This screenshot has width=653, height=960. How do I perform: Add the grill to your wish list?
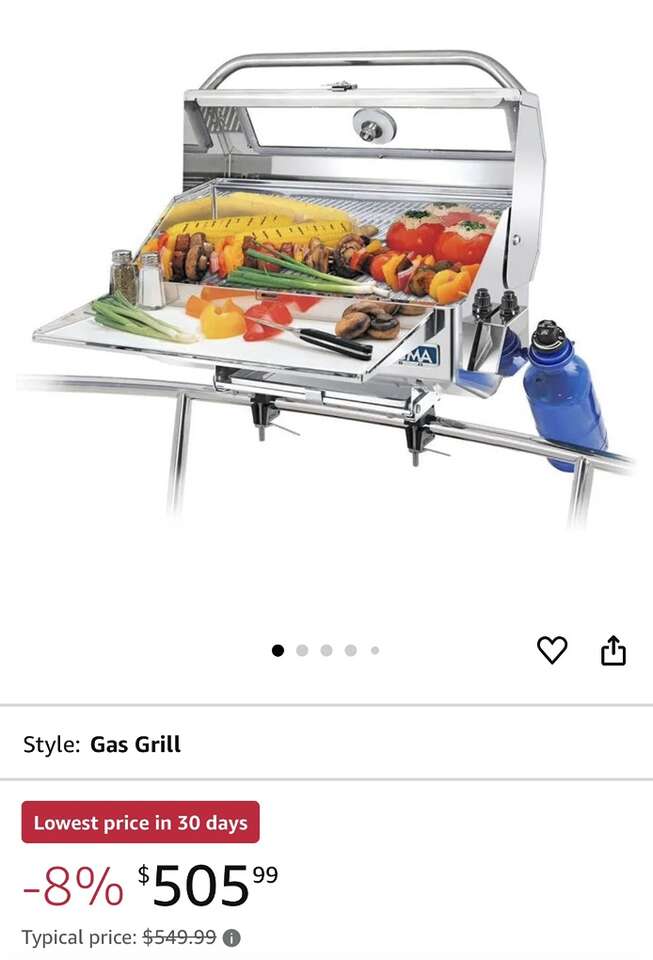pos(552,650)
